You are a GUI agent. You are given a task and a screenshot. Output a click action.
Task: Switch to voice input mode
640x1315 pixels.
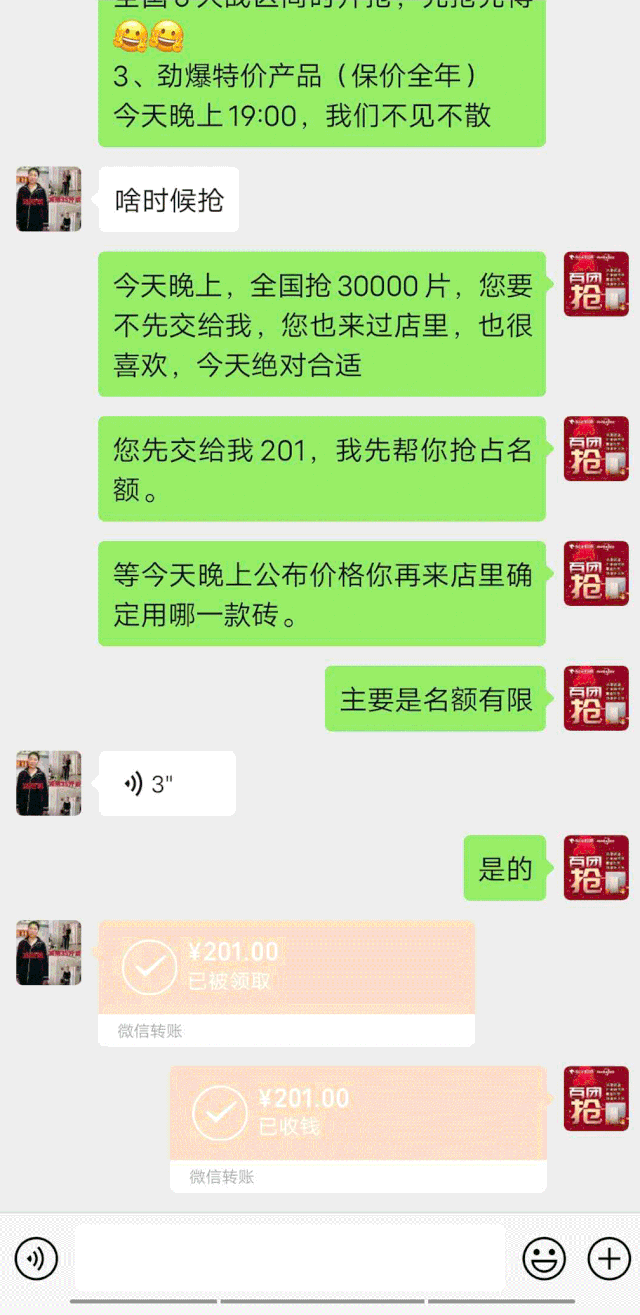coord(37,1258)
